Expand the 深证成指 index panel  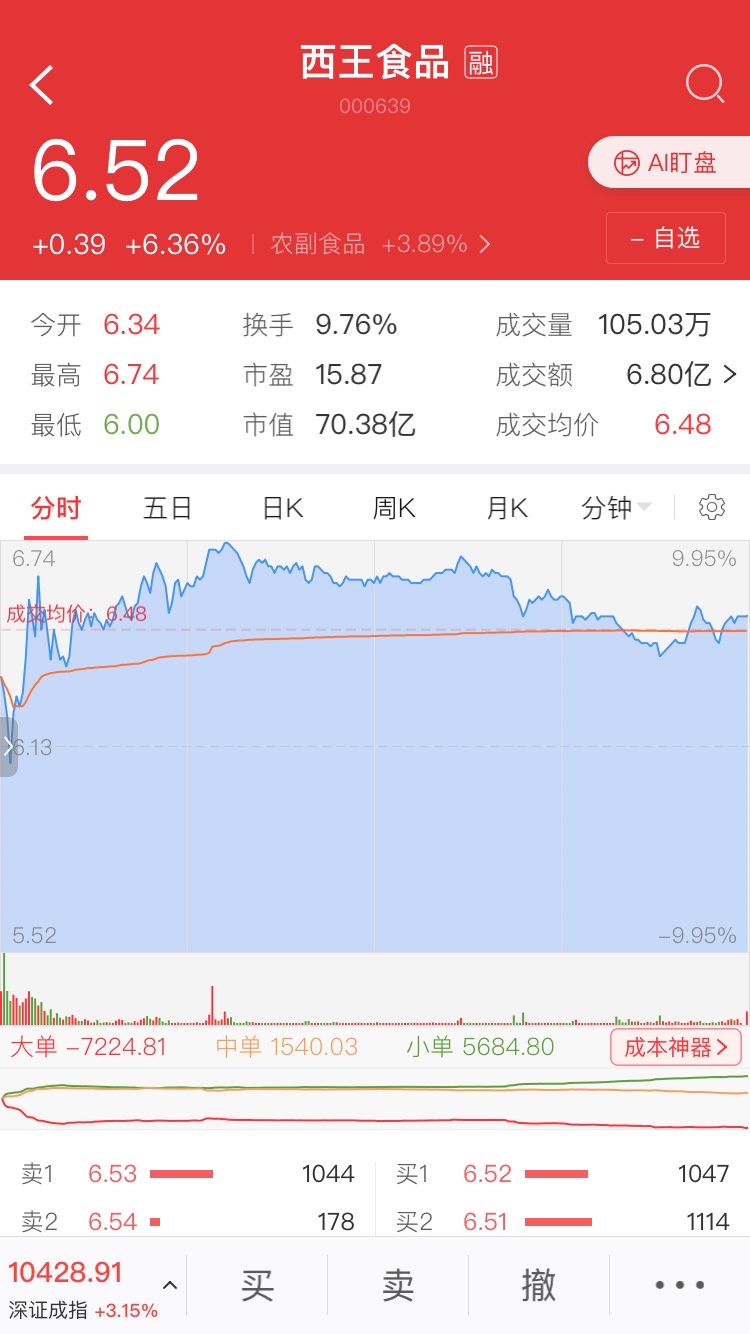pos(168,1283)
